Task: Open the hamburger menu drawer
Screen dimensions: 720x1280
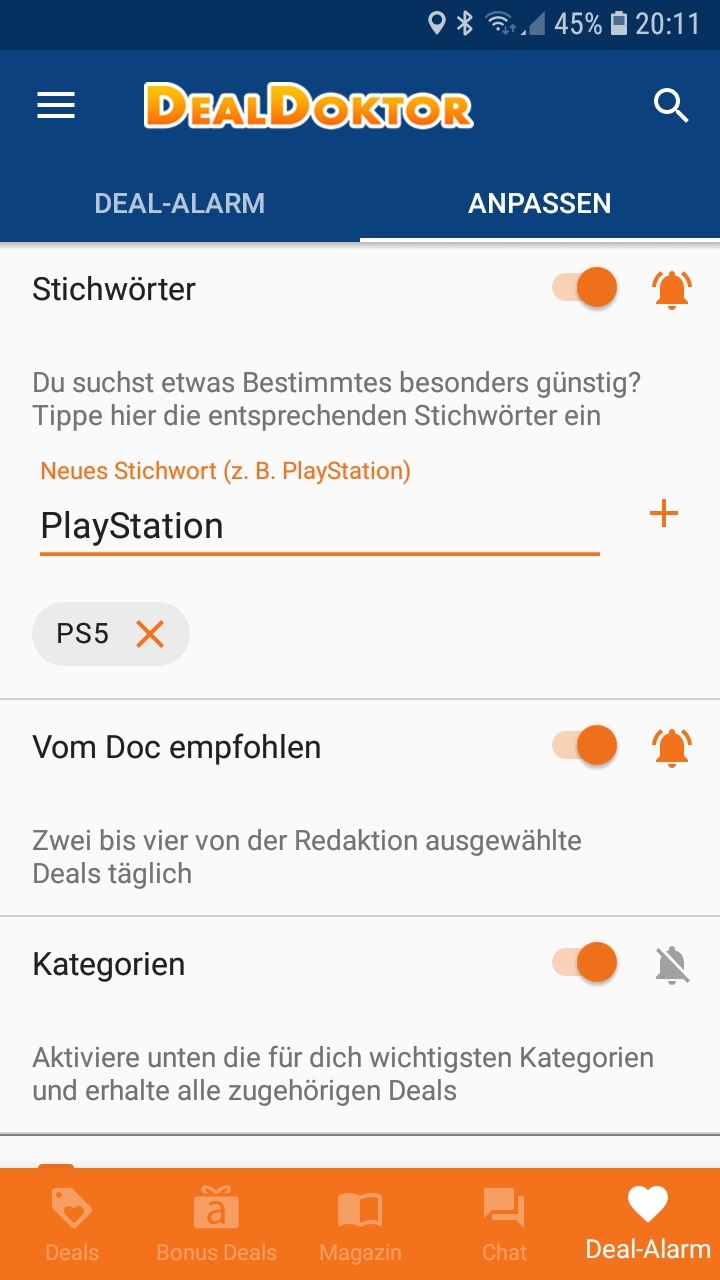Action: (x=56, y=106)
